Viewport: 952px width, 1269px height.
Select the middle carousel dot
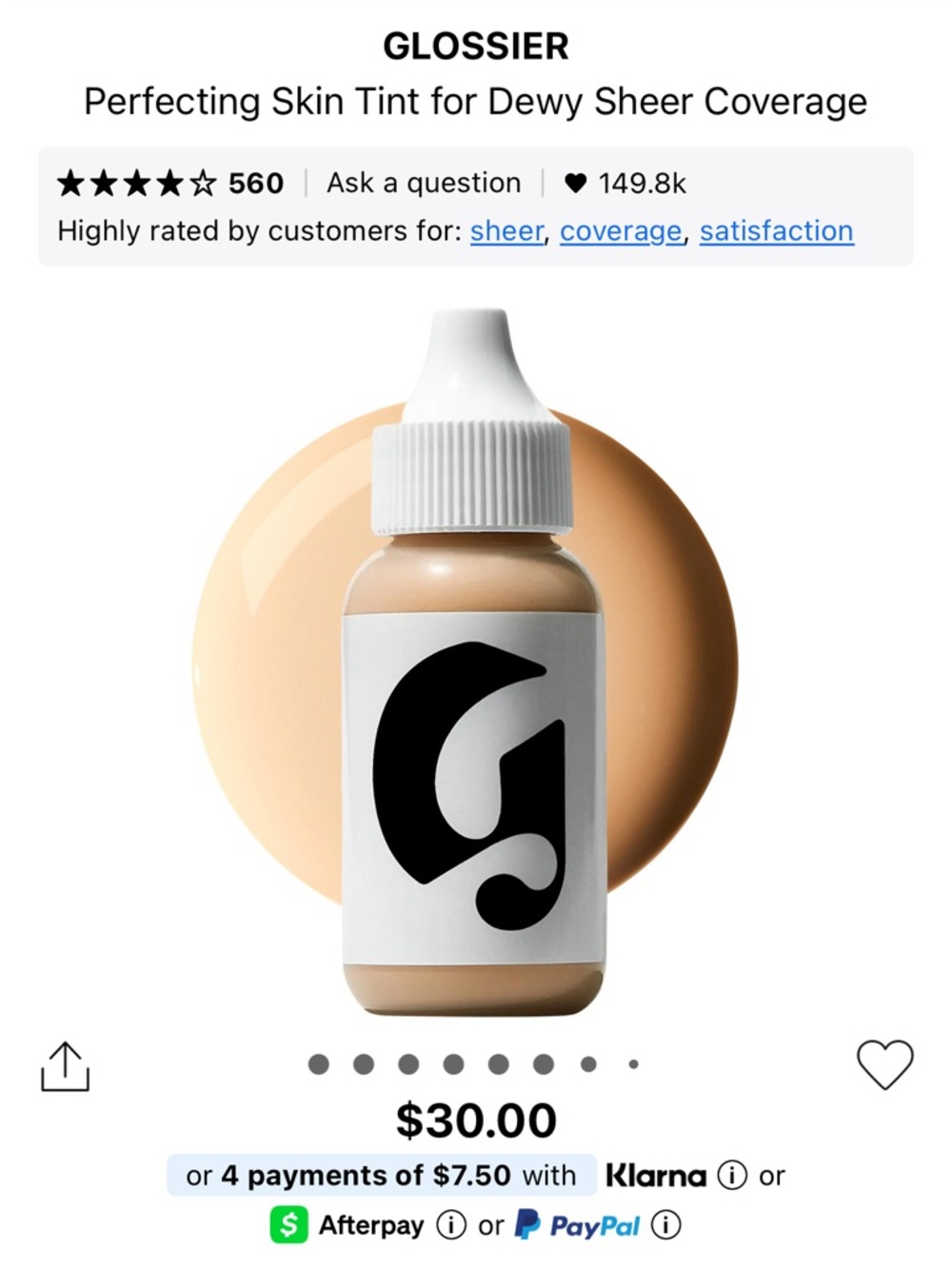pyautogui.click(x=452, y=1063)
